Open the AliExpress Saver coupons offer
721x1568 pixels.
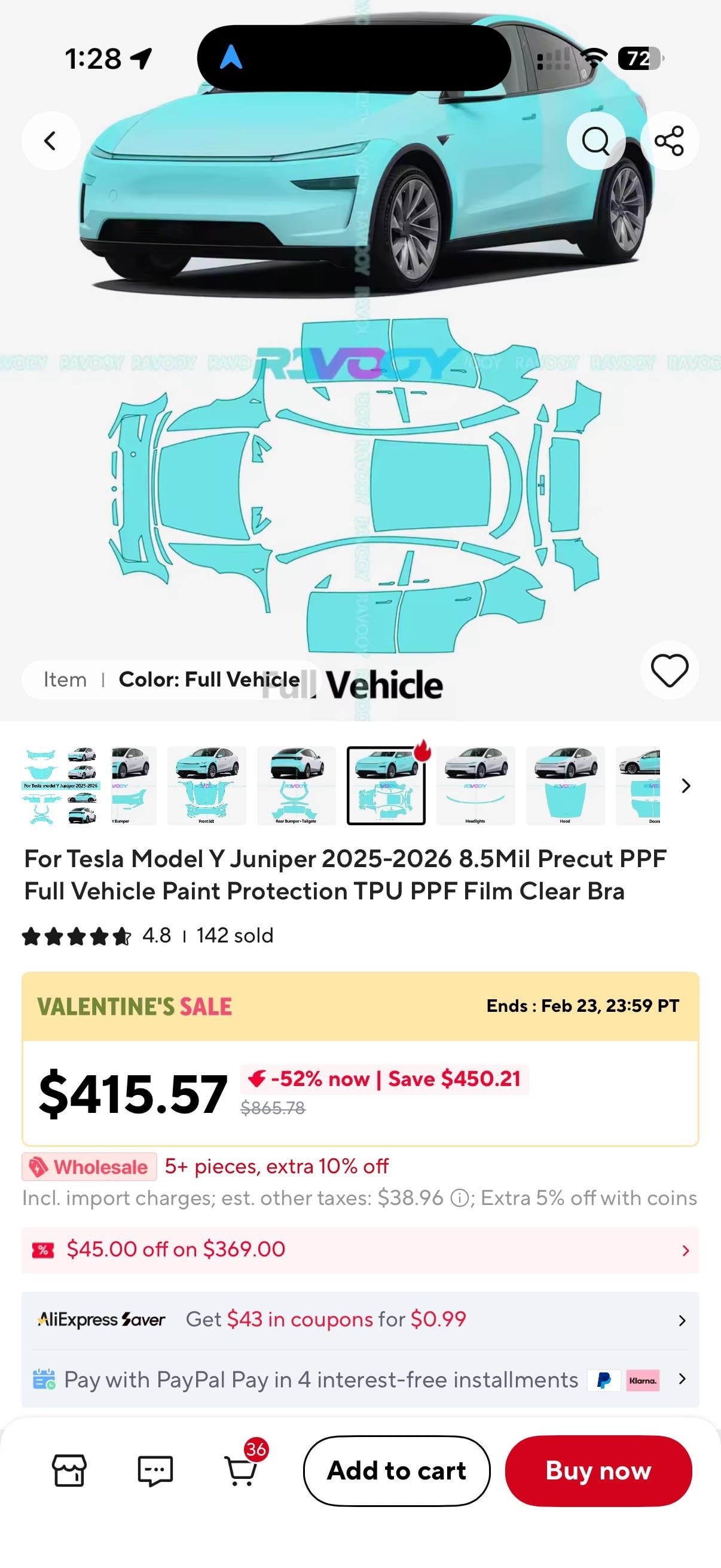[360, 1319]
